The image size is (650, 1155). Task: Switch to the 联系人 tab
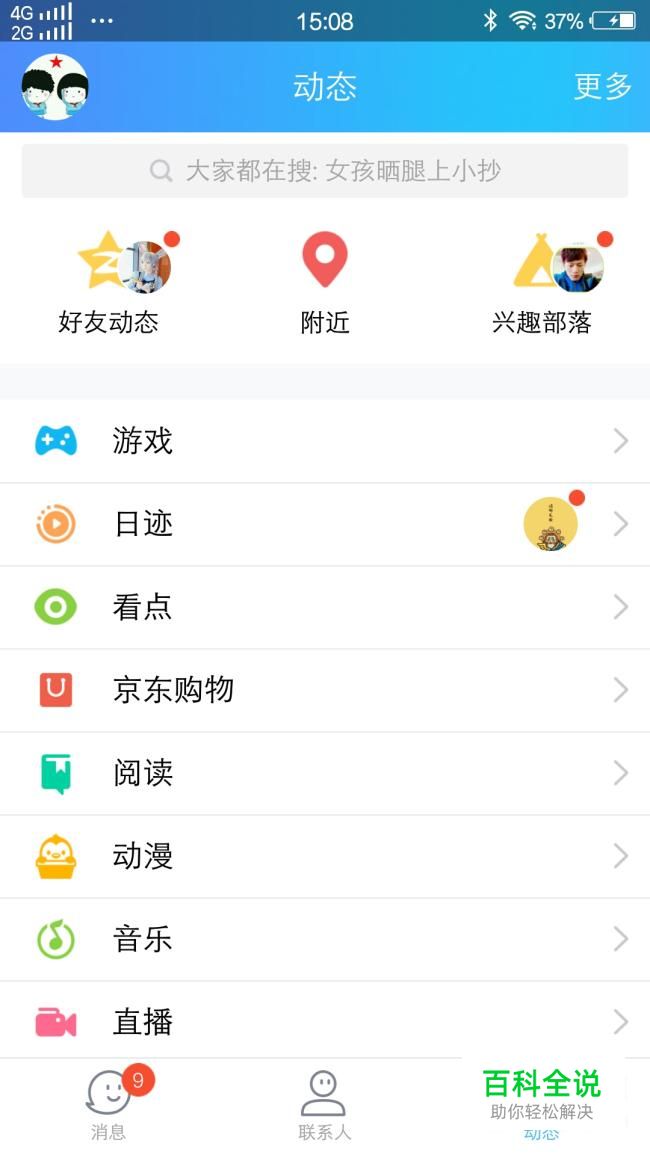[x=324, y=1106]
